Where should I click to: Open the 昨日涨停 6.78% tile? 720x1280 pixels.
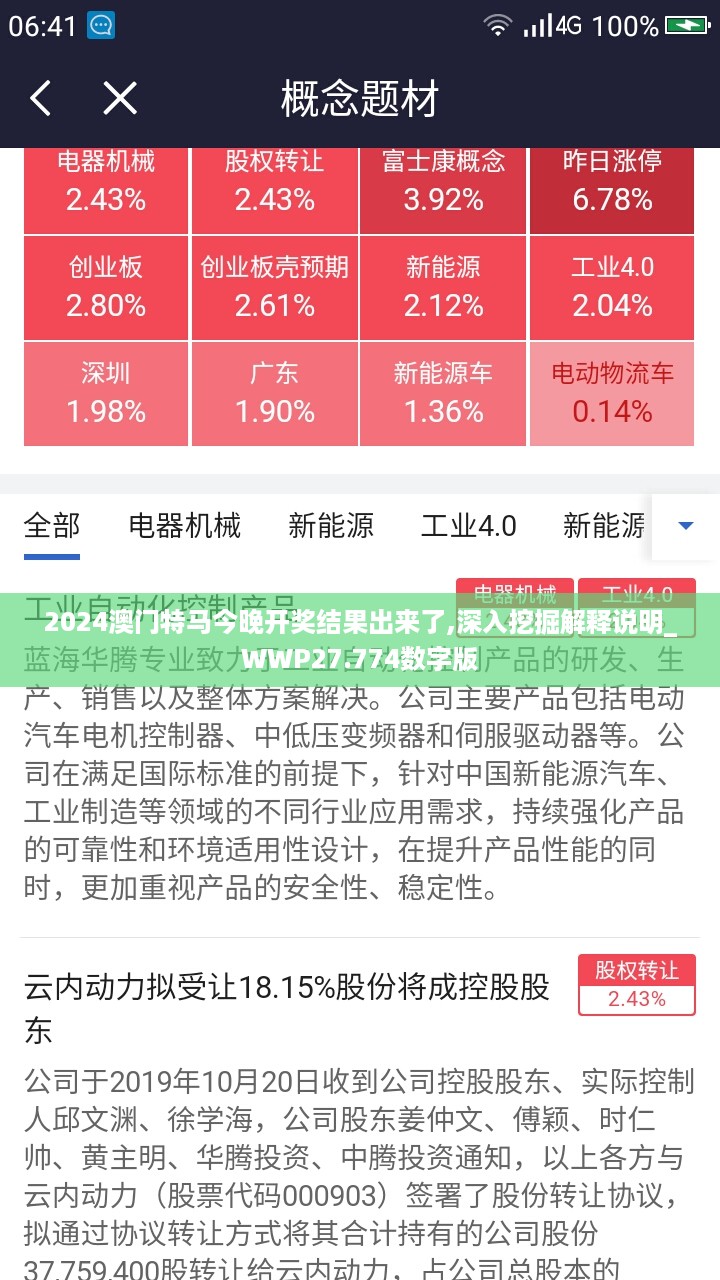point(612,183)
